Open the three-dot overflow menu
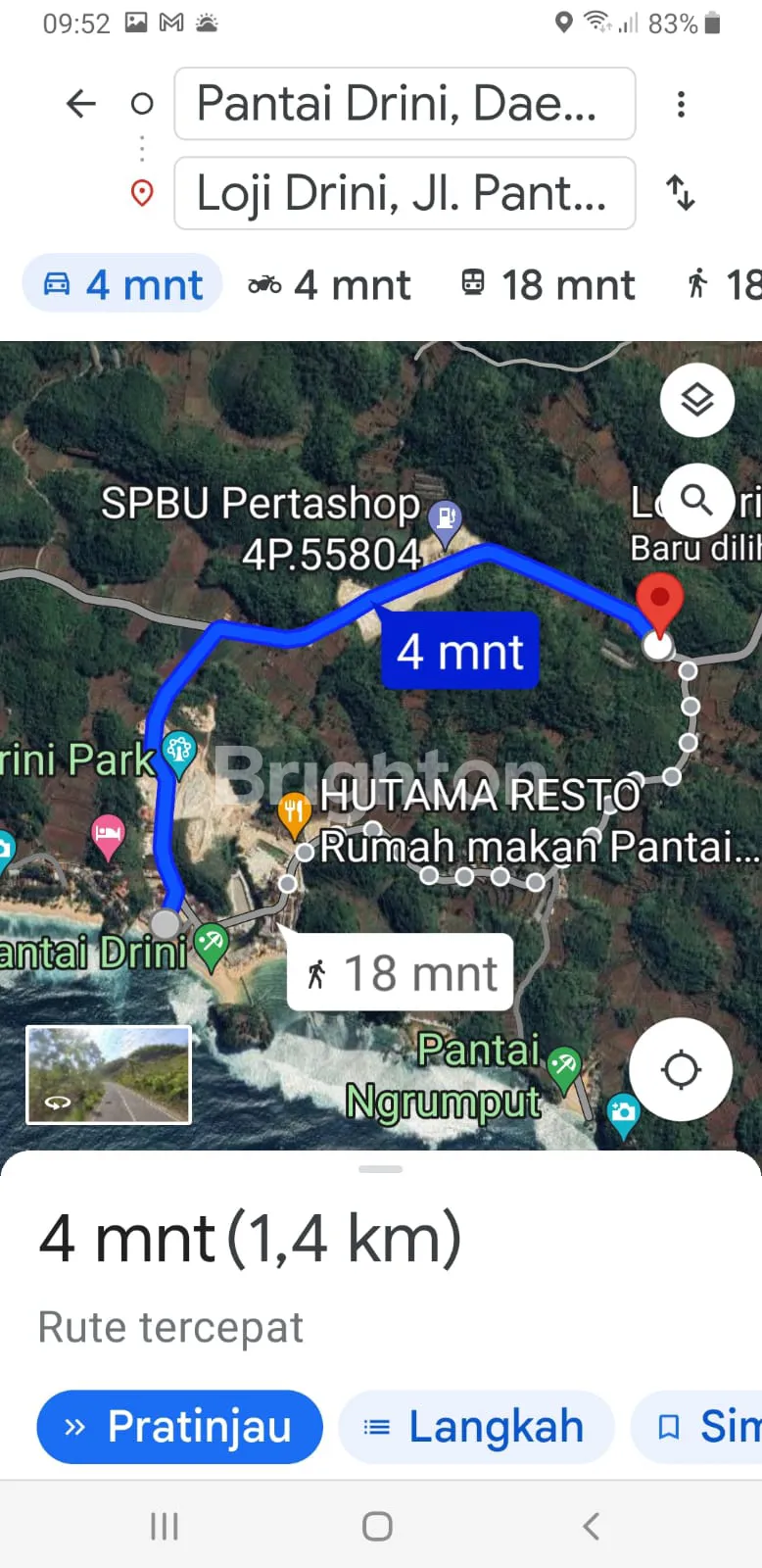This screenshot has width=762, height=1568. pyautogui.click(x=681, y=104)
